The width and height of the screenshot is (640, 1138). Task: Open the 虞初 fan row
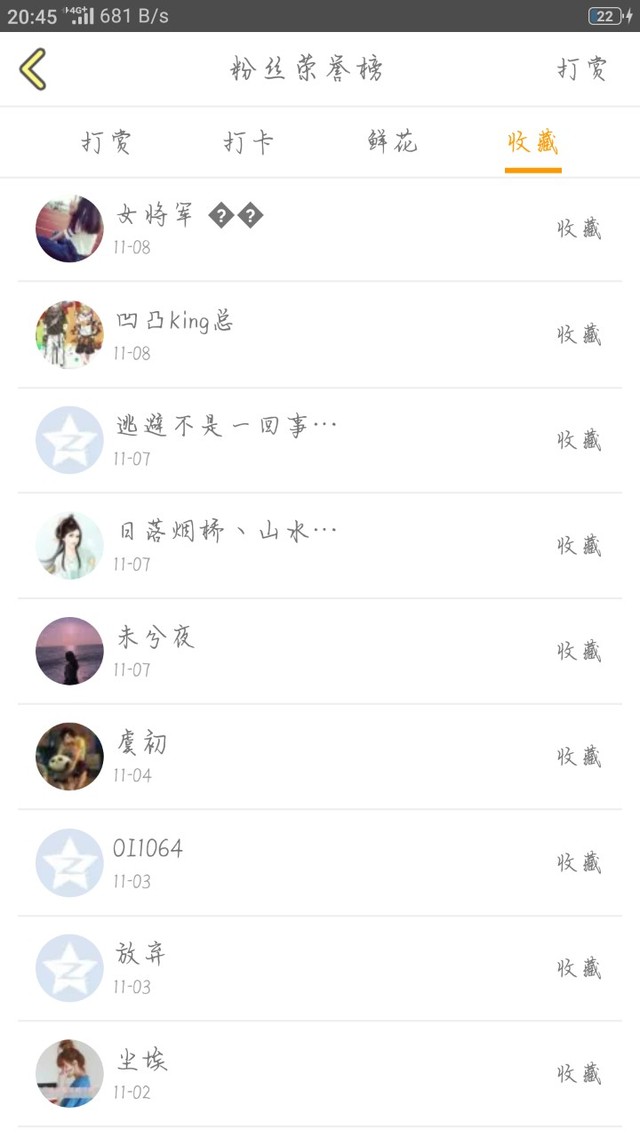point(320,757)
